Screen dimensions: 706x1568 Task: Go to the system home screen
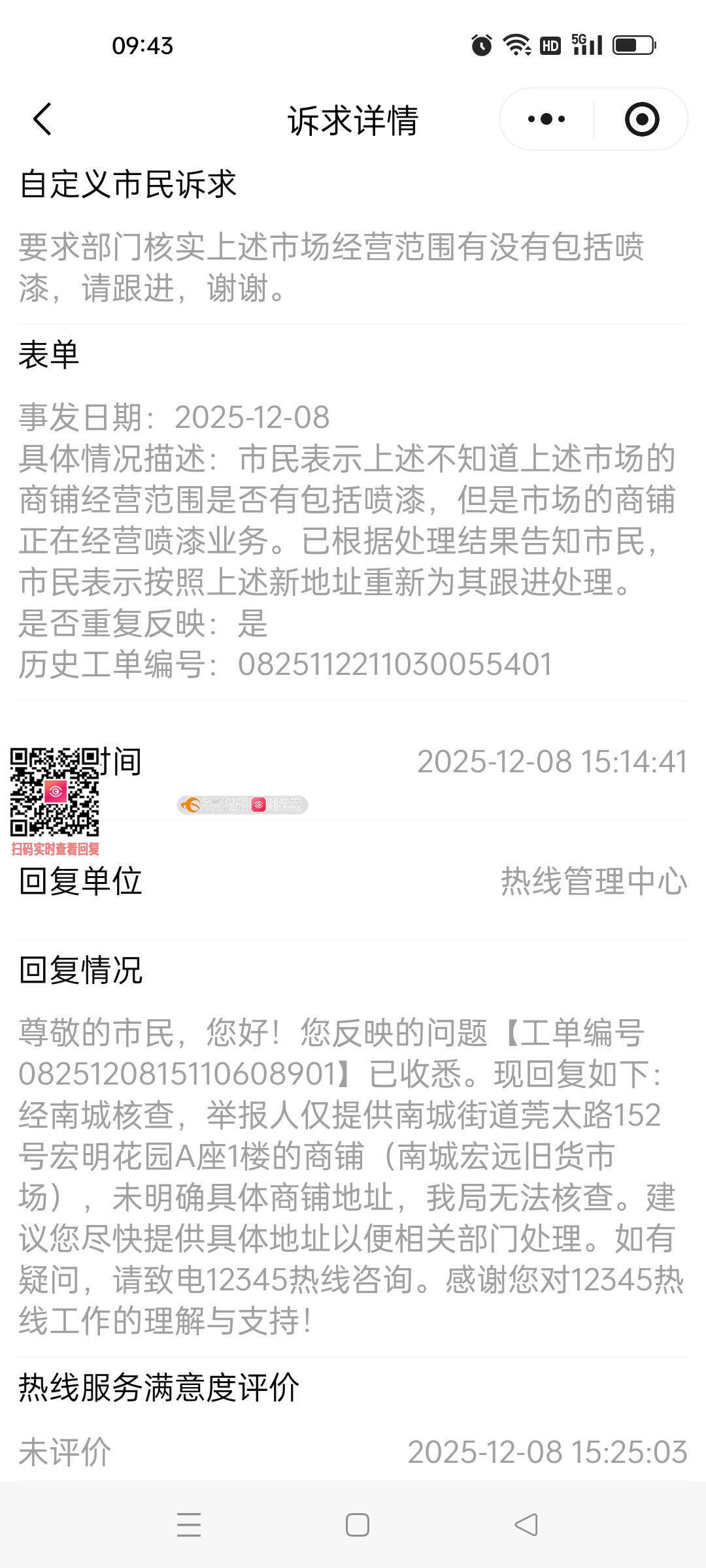357,1525
